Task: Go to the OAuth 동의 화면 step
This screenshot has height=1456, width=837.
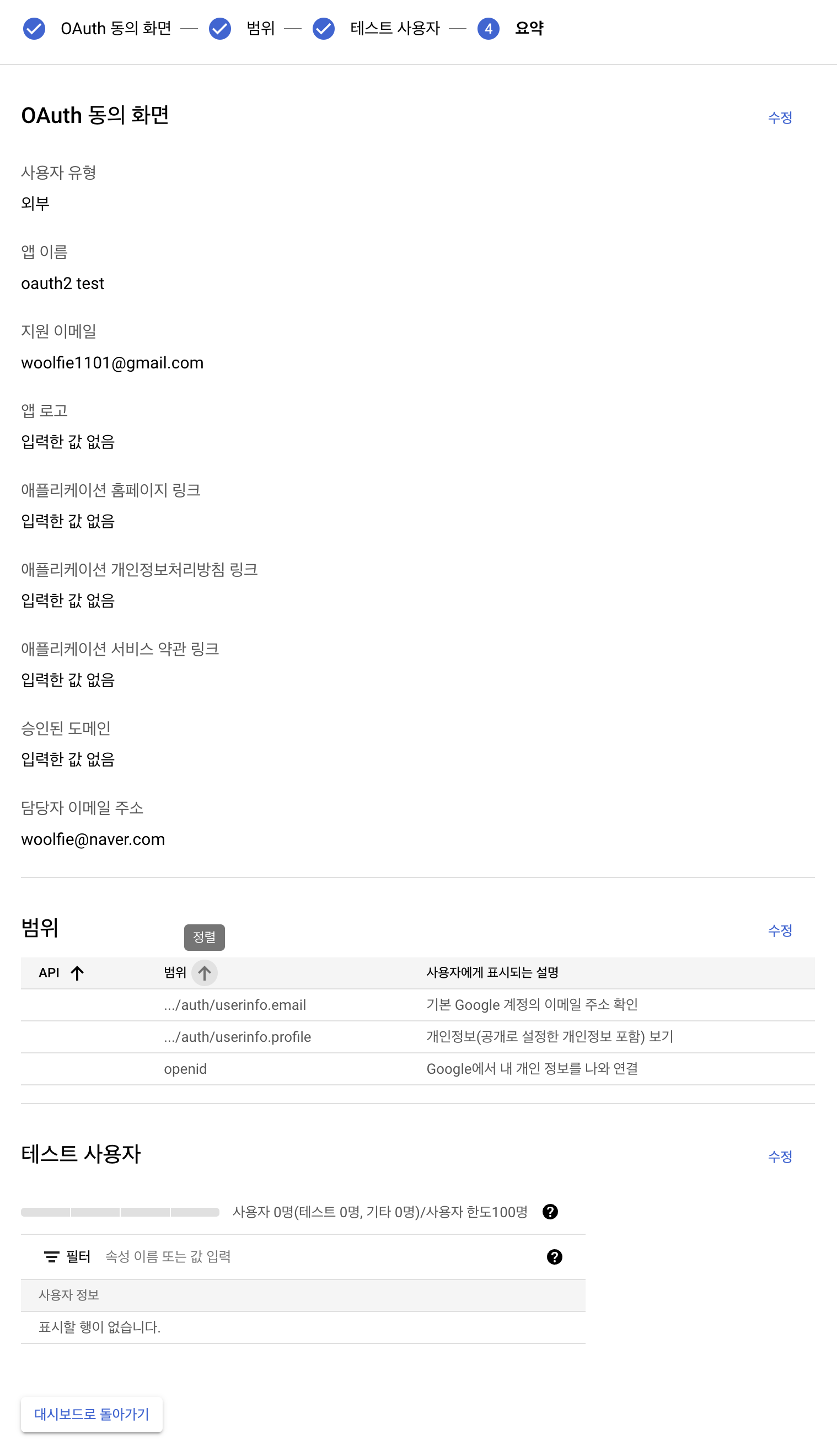Action: coord(115,28)
